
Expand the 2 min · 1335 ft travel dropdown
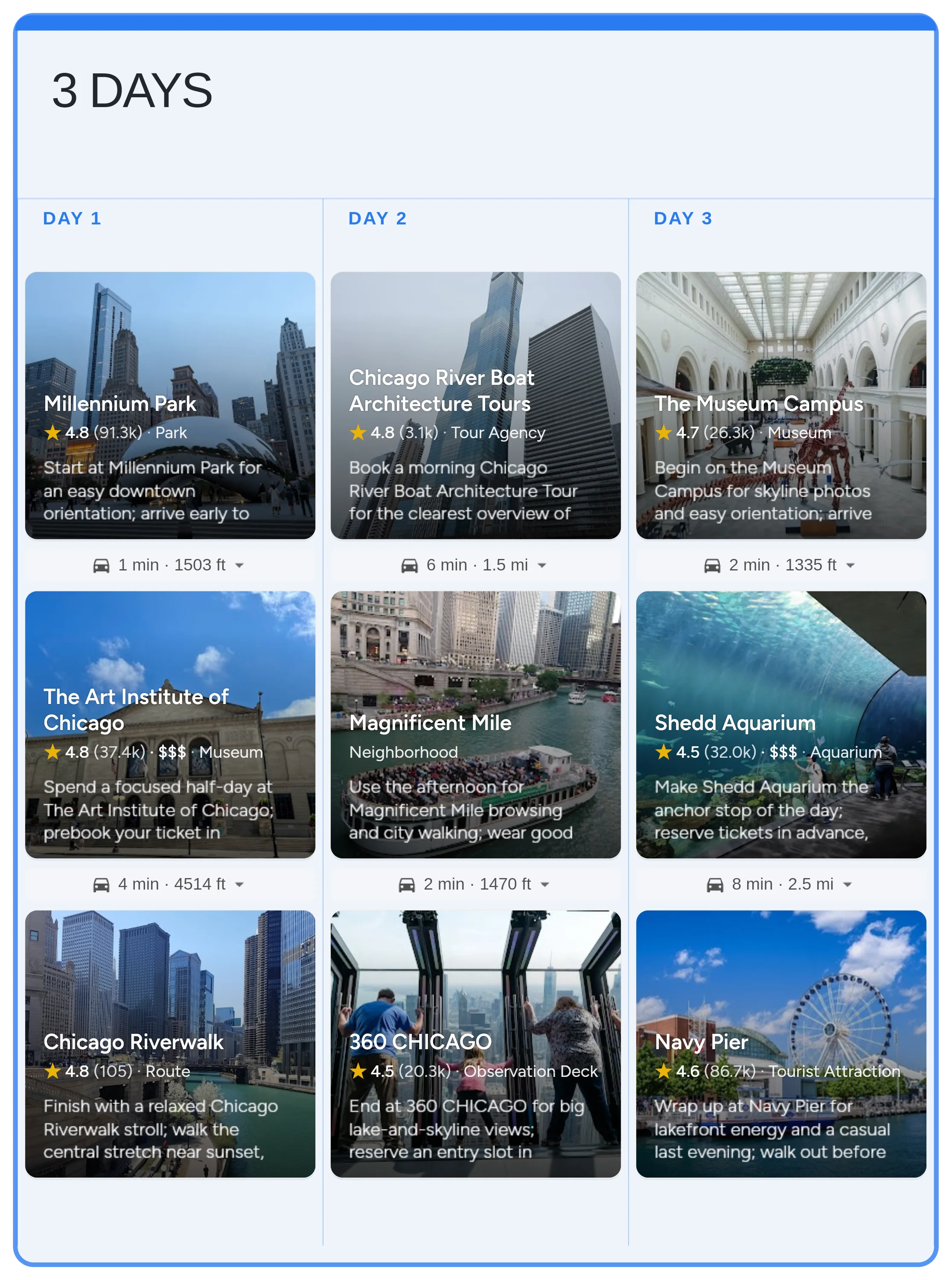point(850,565)
